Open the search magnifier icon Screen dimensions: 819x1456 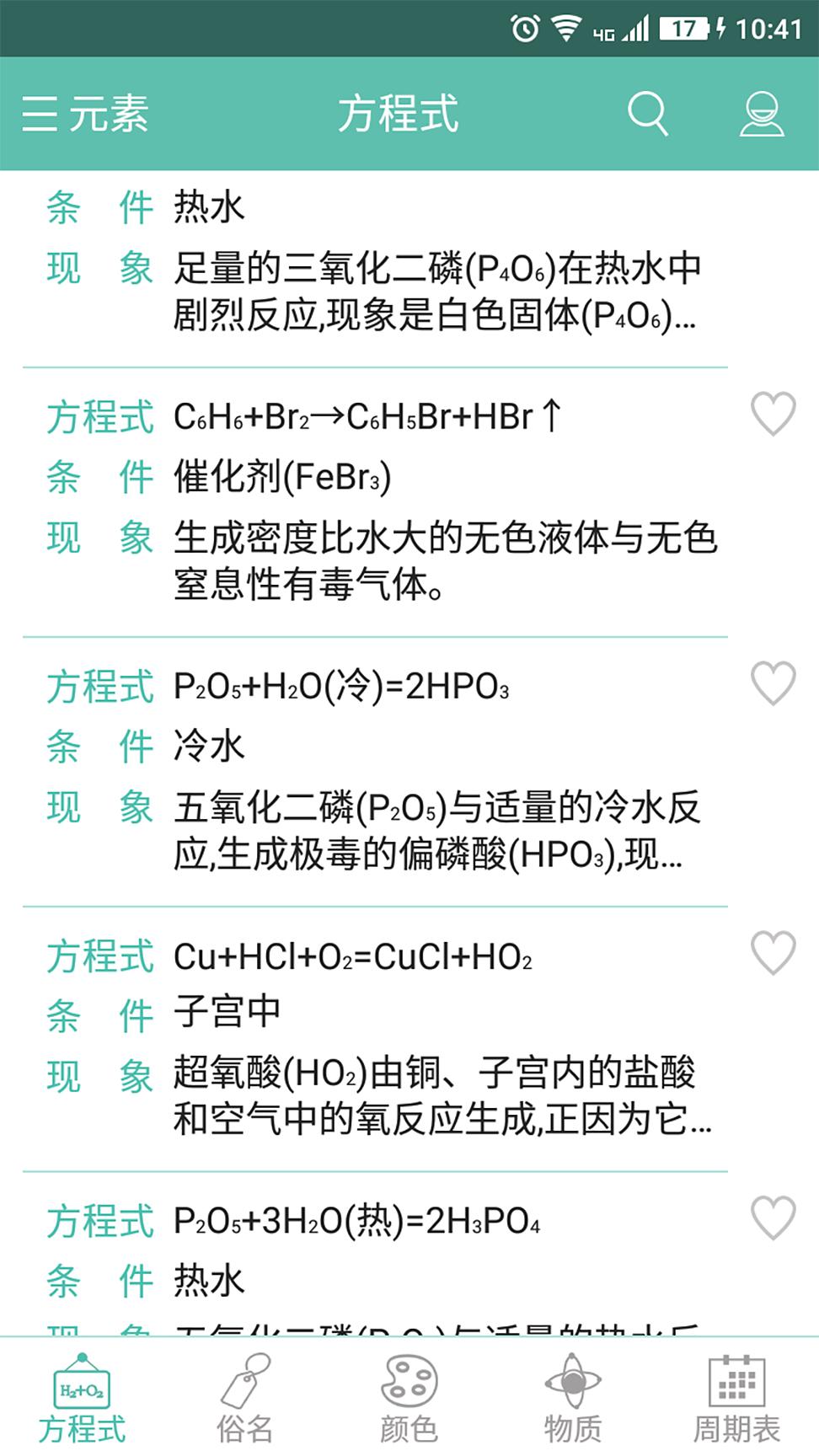[647, 115]
